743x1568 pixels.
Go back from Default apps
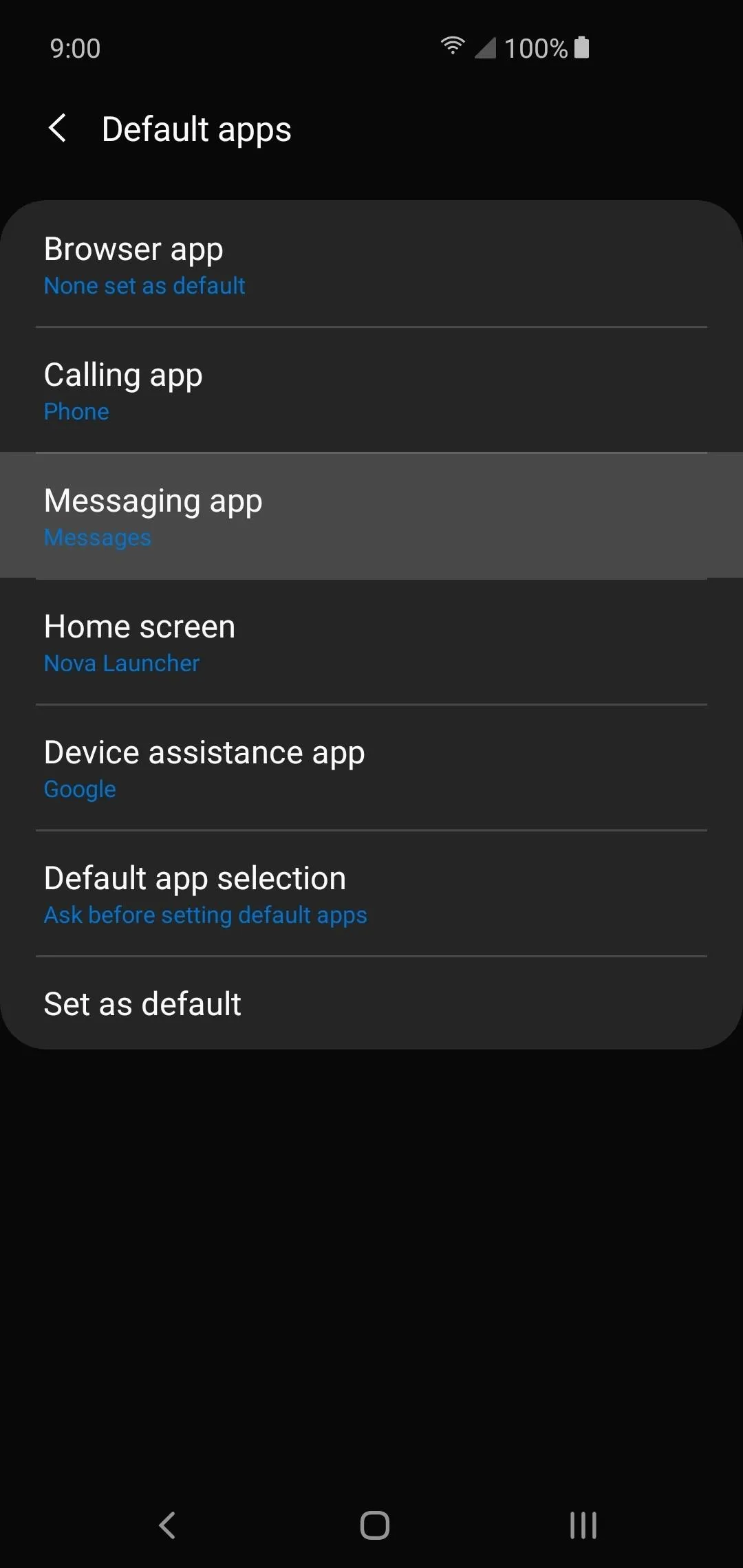point(58,129)
